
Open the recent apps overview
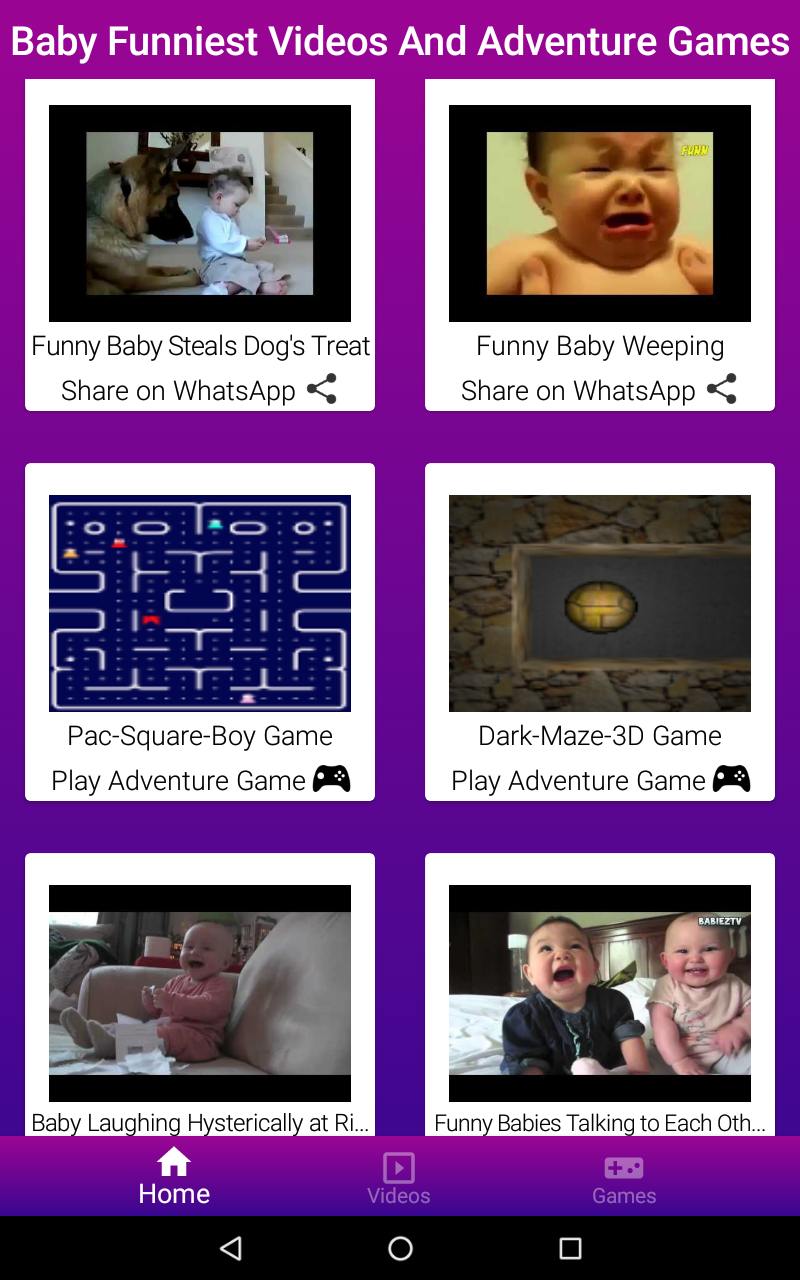(570, 1247)
